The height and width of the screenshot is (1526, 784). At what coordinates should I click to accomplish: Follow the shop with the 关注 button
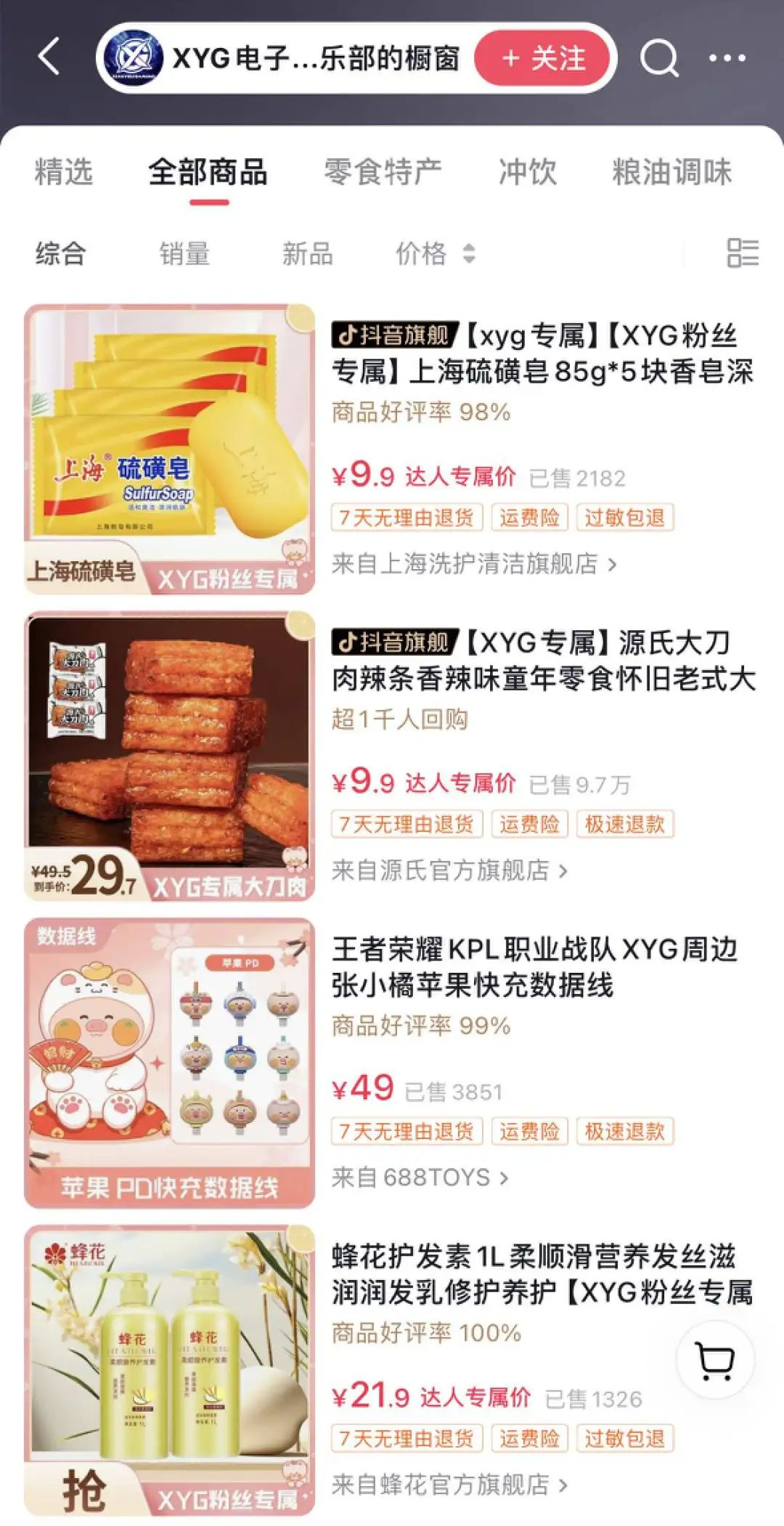coord(543,58)
